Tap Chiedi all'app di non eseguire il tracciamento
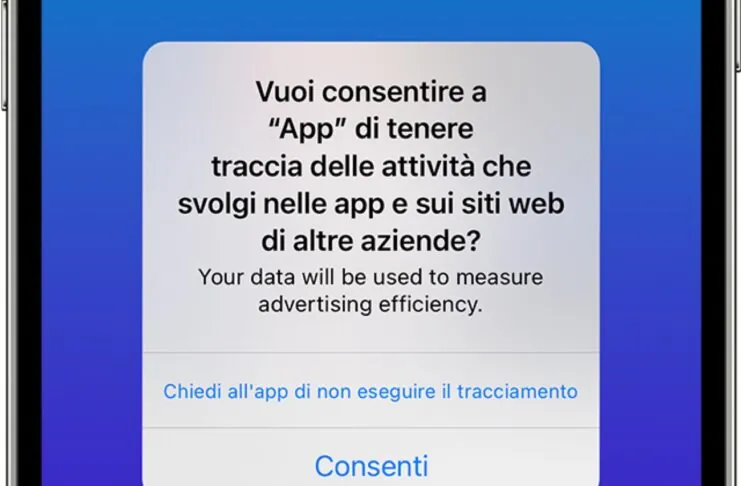The height and width of the screenshot is (486, 741). tap(370, 390)
